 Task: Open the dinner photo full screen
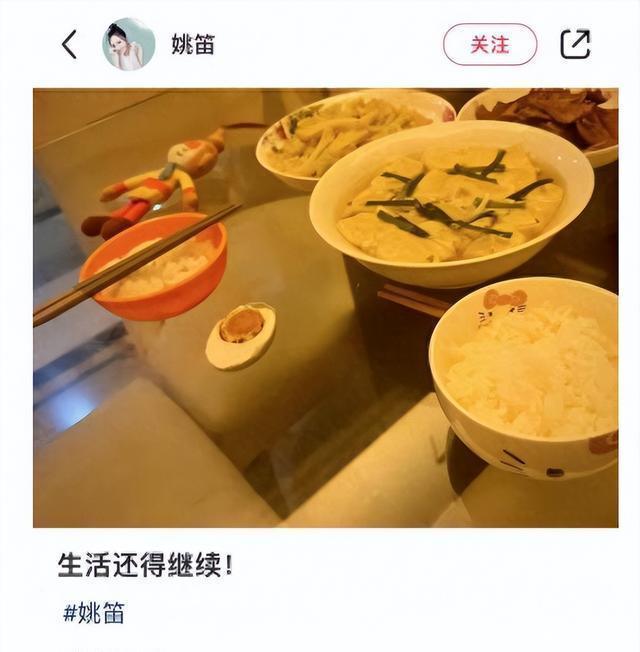tap(325, 307)
